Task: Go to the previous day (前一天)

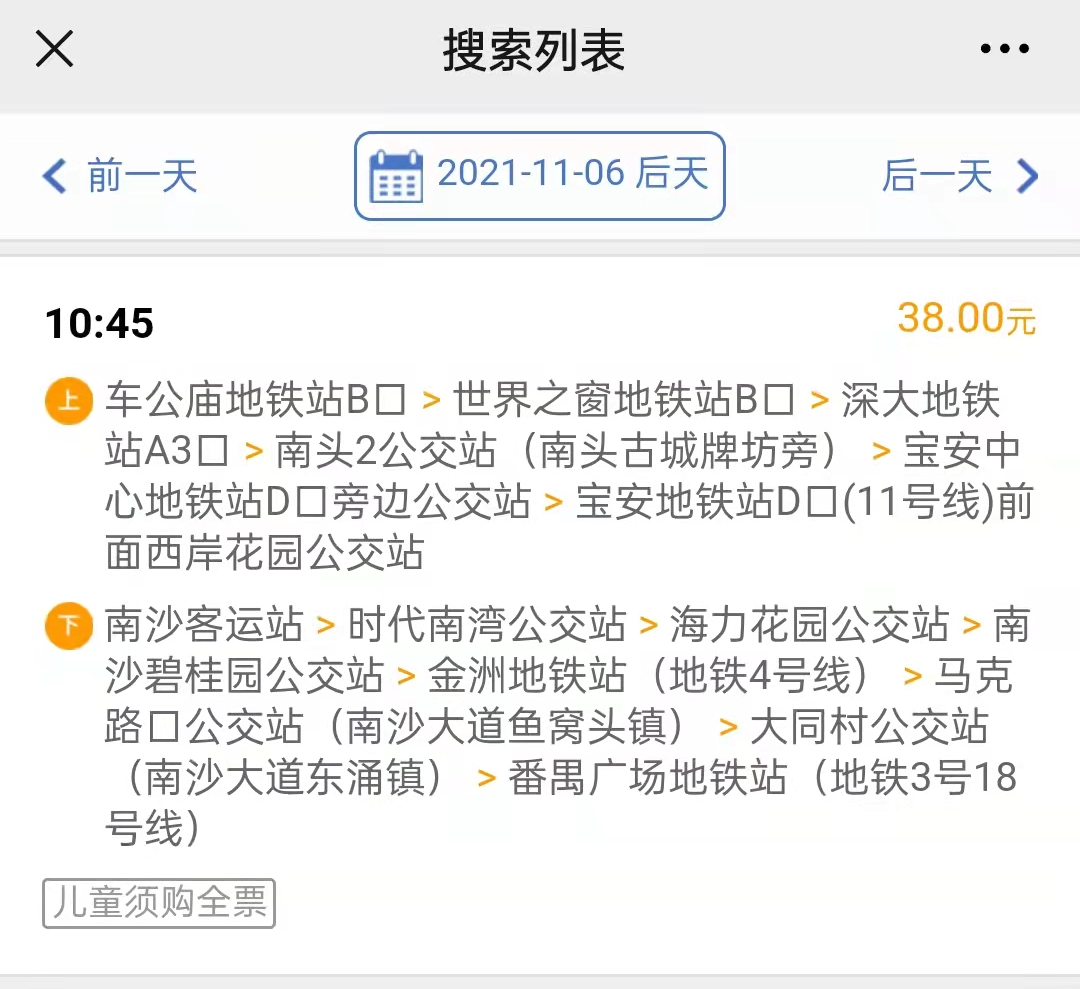Action: (120, 176)
